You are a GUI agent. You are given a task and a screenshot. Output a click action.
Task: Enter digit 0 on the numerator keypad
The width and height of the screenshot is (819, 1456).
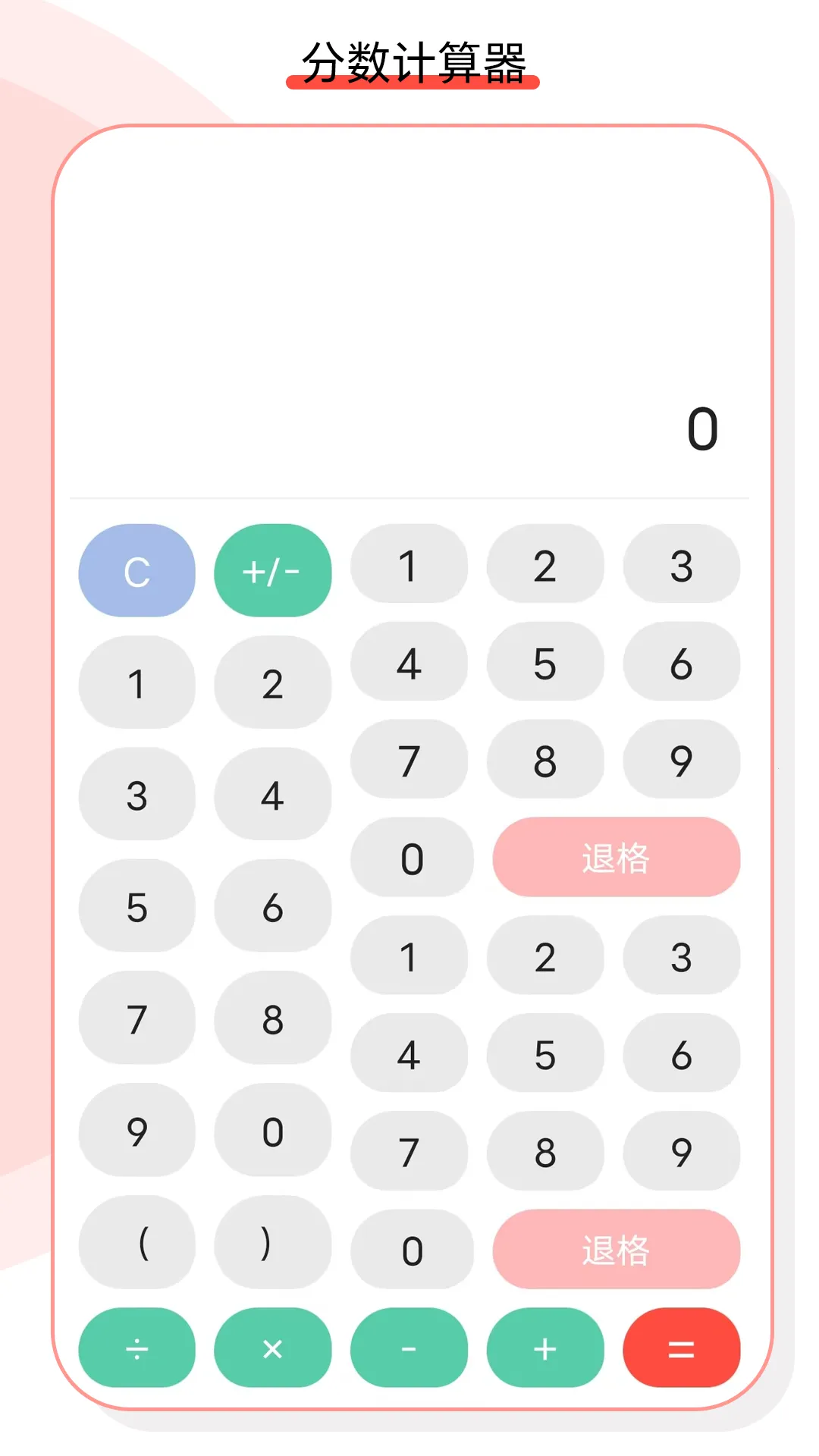[409, 858]
